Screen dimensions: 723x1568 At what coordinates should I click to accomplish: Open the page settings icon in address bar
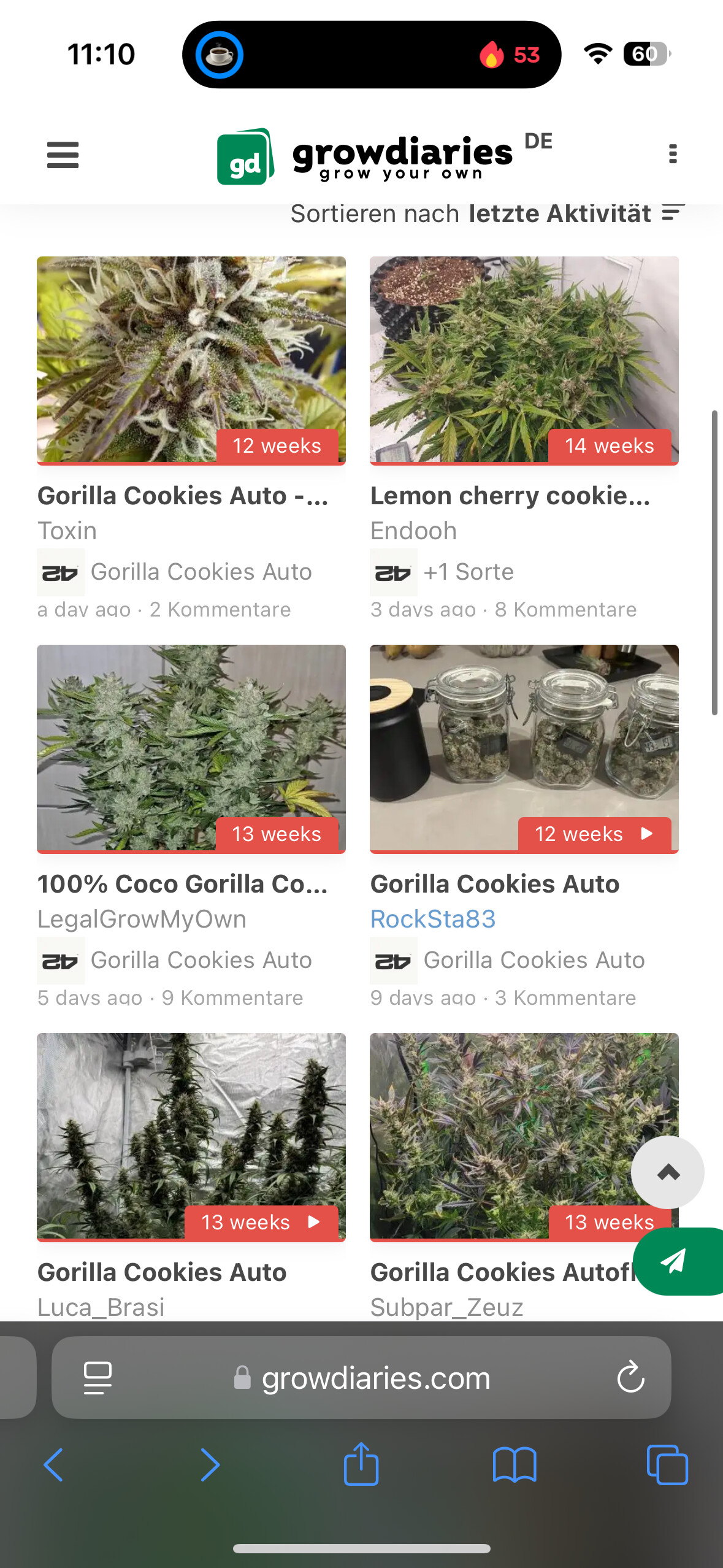(98, 1378)
